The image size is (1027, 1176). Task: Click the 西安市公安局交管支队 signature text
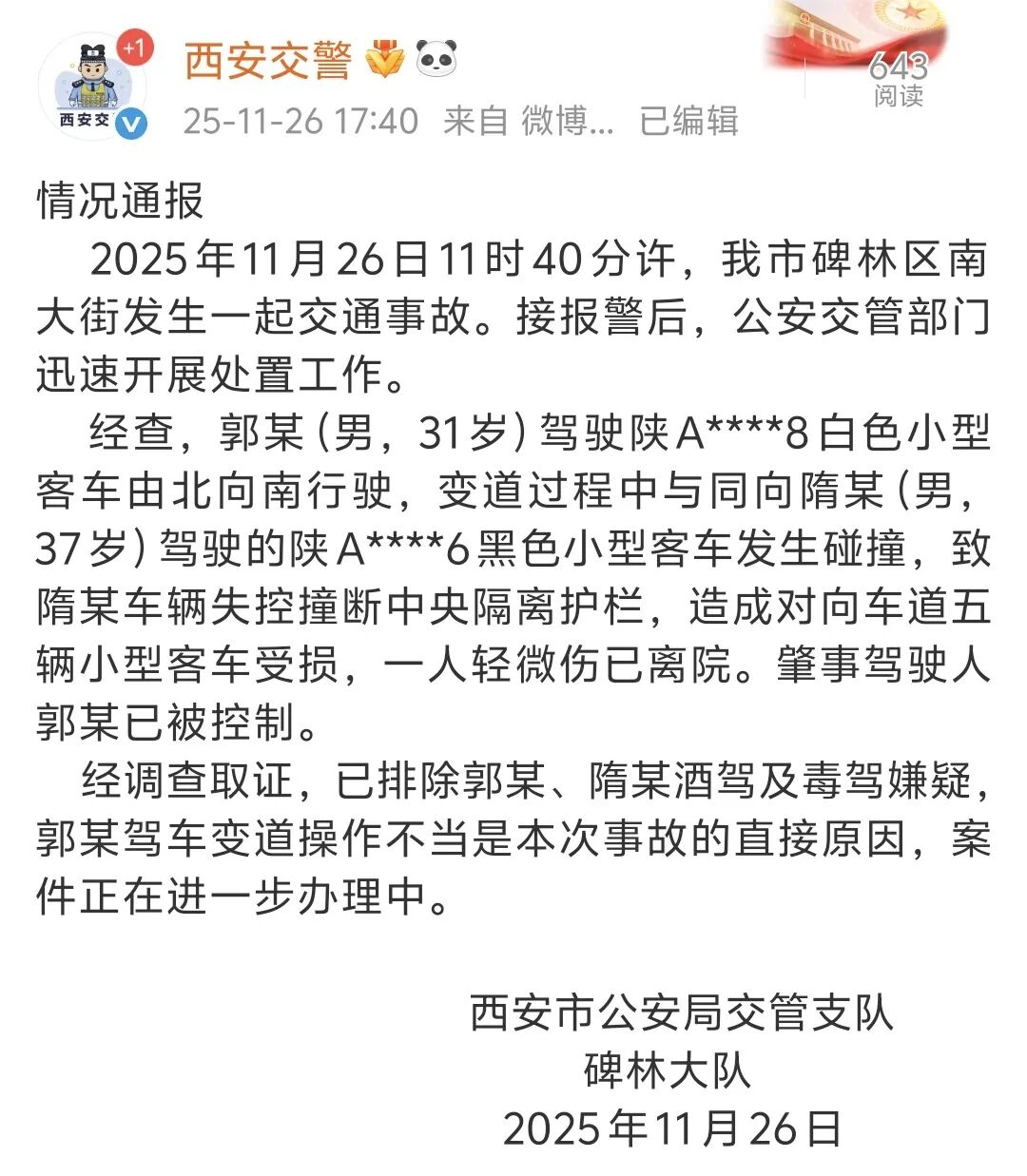pos(683,1011)
